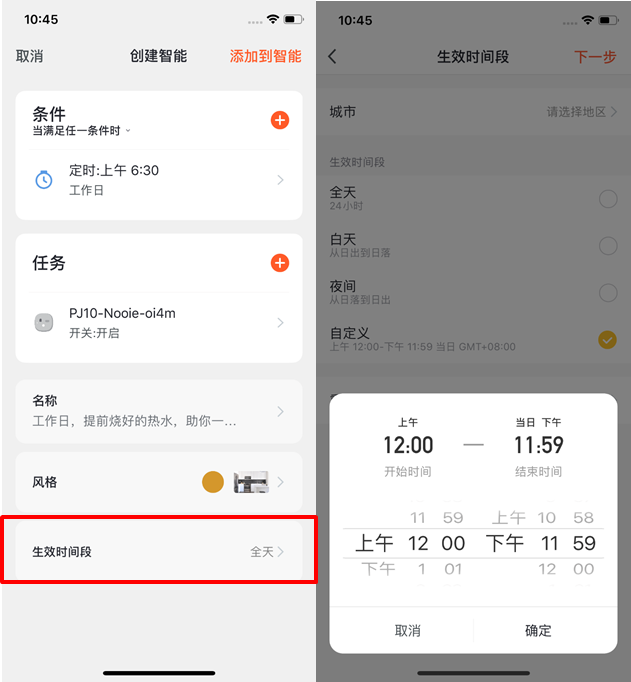631x682 pixels.
Task: Open the 定时:上午 6:30 condition row
Action: click(159, 179)
